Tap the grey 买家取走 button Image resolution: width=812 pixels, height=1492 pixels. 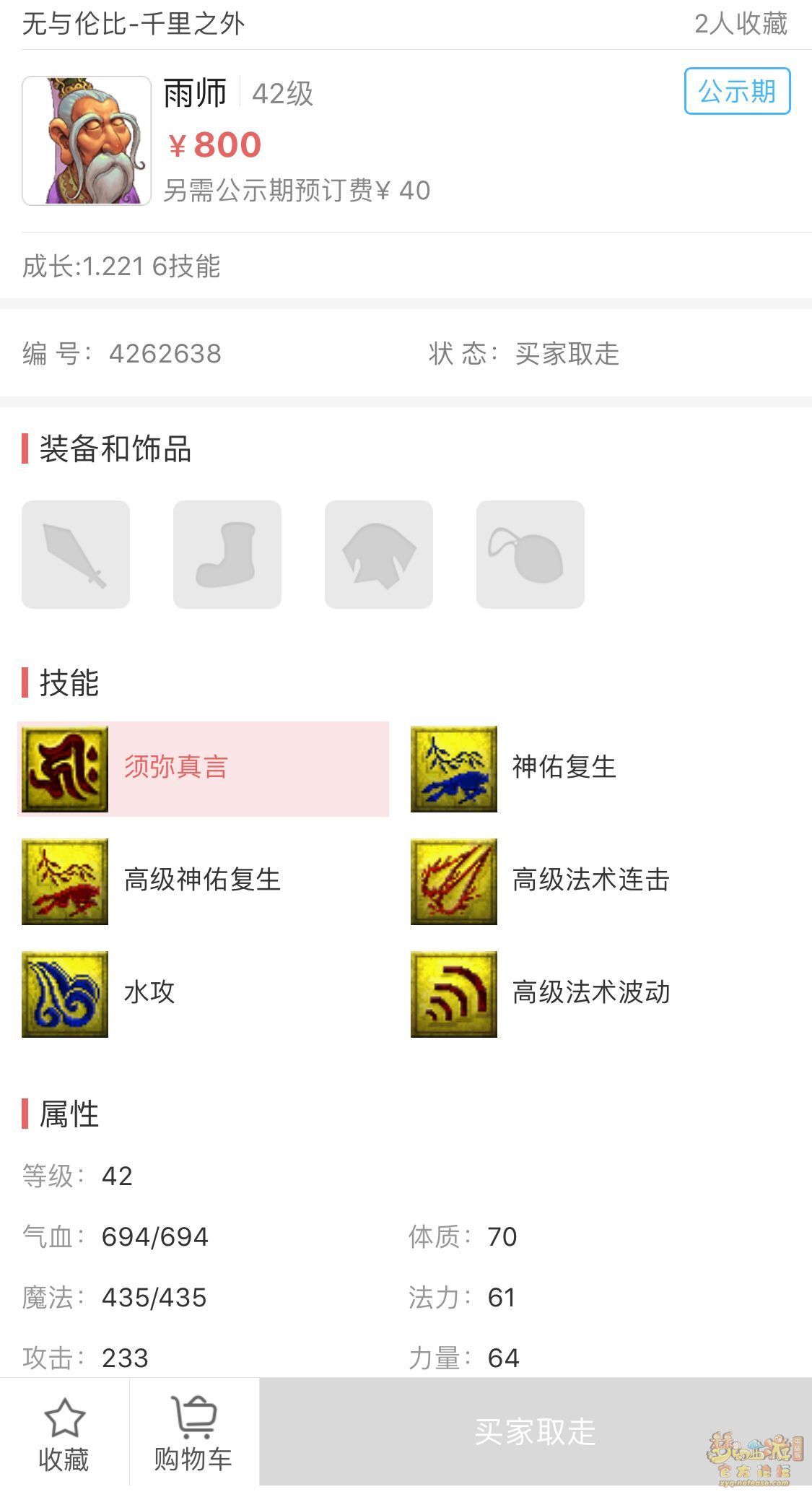click(535, 1432)
